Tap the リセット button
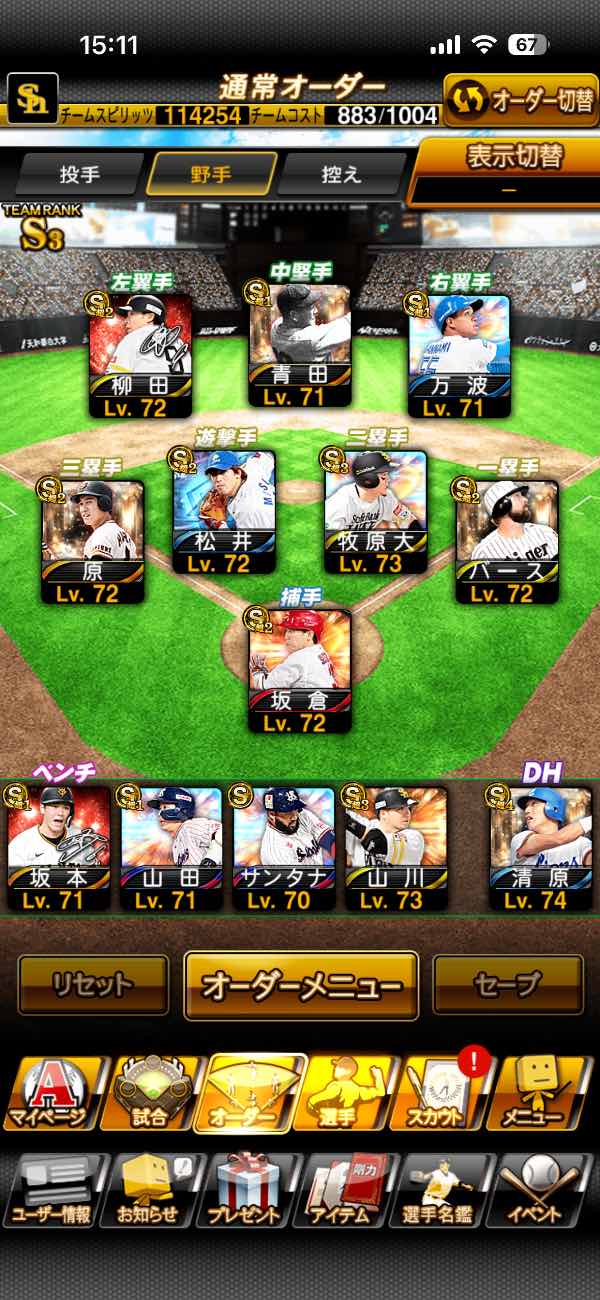The height and width of the screenshot is (1300, 600). pyautogui.click(x=93, y=985)
